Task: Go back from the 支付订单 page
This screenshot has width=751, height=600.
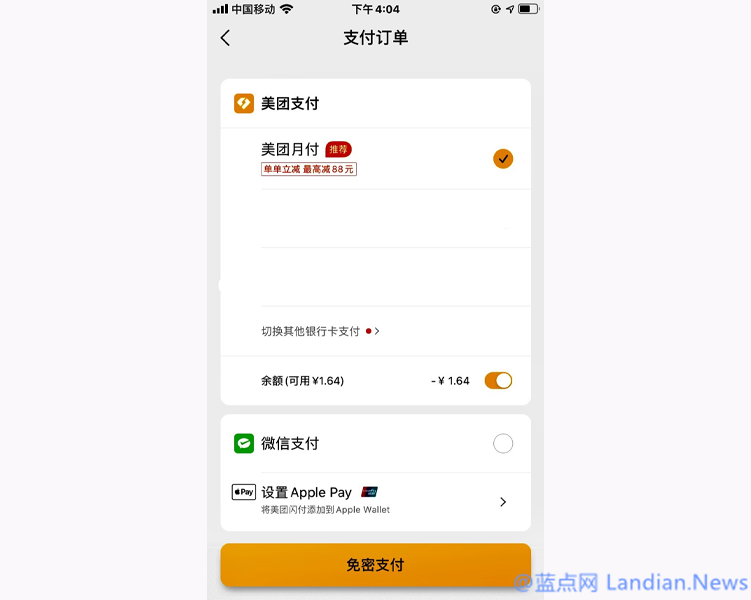Action: pos(225,38)
